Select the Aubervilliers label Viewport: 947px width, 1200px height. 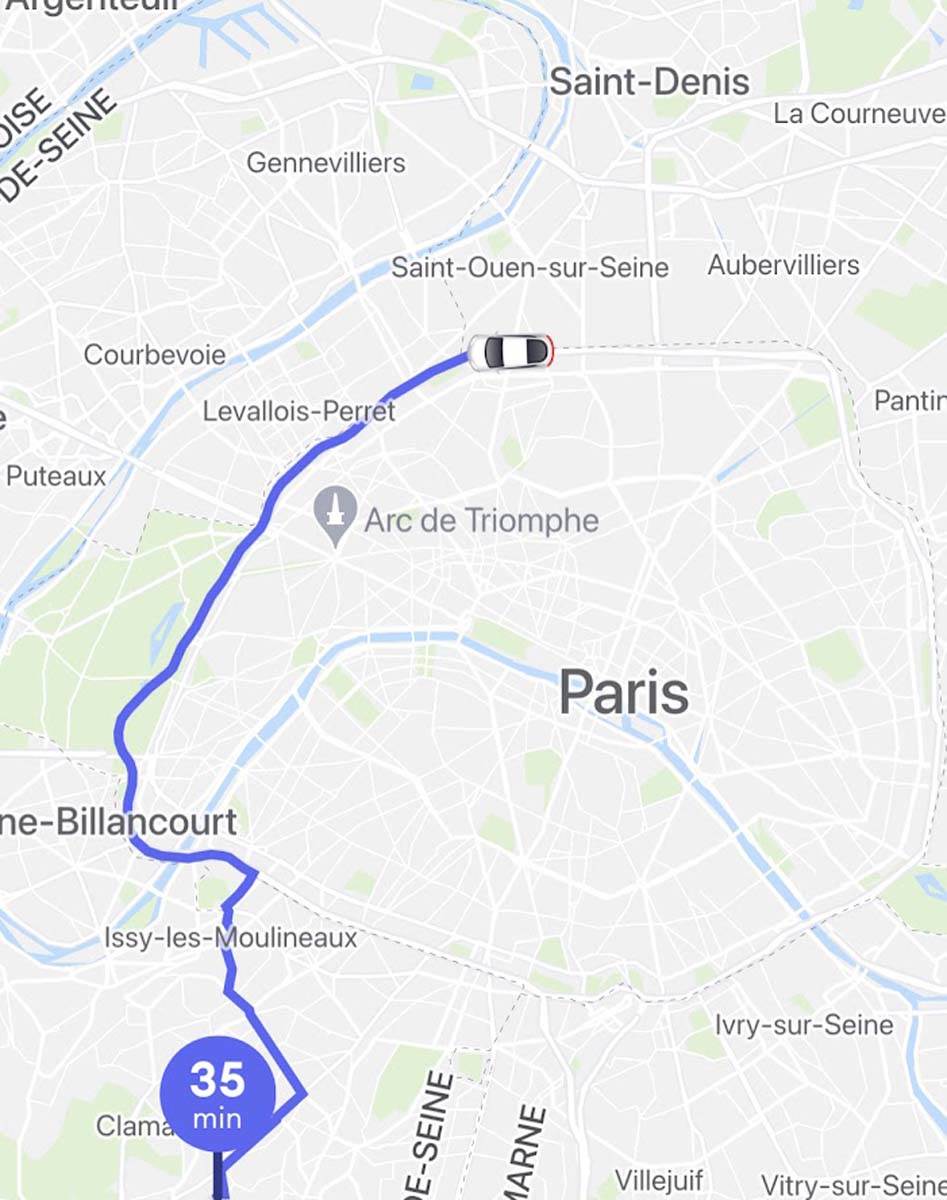(786, 264)
